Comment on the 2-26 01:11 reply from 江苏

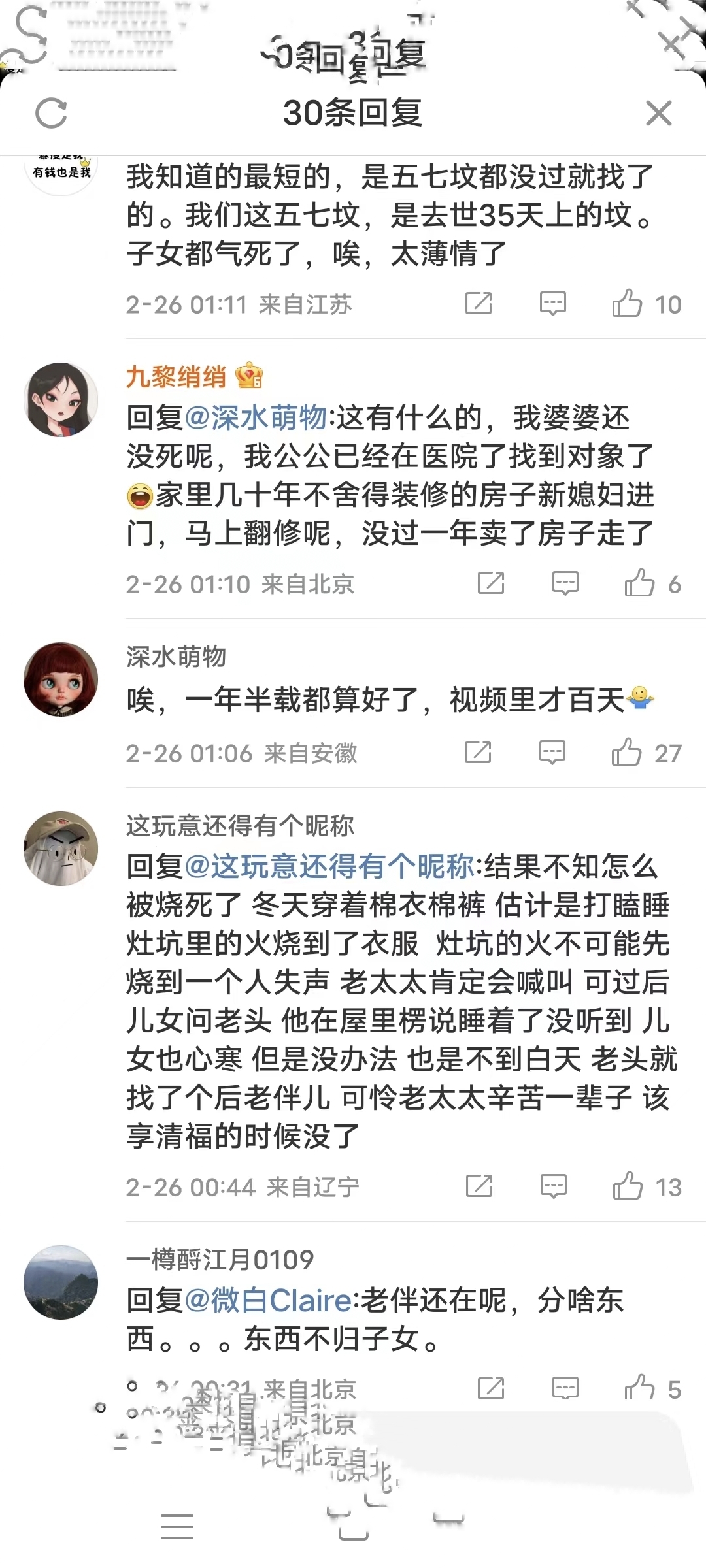552,304
